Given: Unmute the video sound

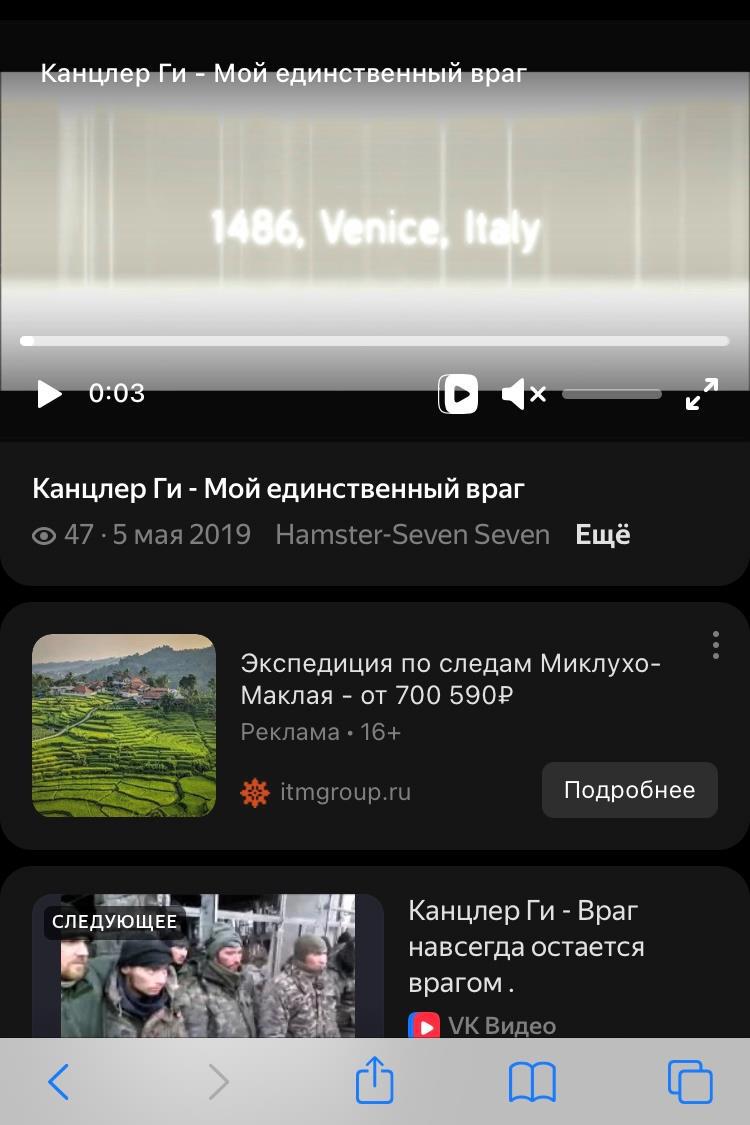Looking at the screenshot, I should [523, 394].
